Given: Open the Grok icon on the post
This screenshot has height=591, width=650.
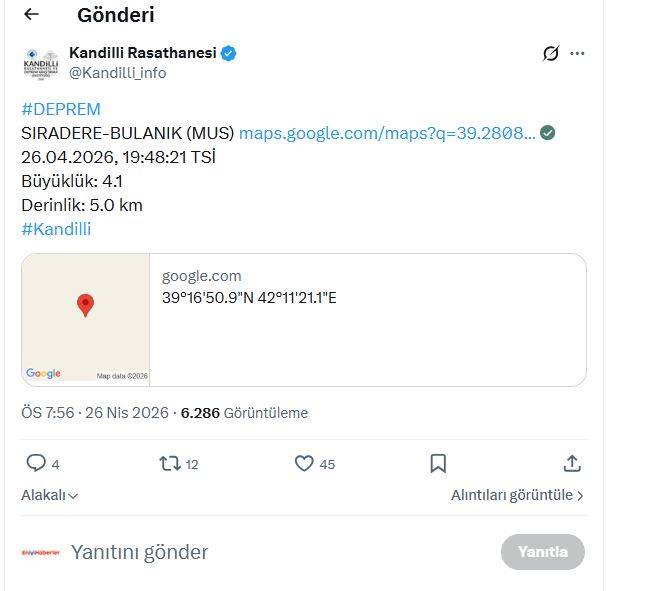Looking at the screenshot, I should point(550,53).
